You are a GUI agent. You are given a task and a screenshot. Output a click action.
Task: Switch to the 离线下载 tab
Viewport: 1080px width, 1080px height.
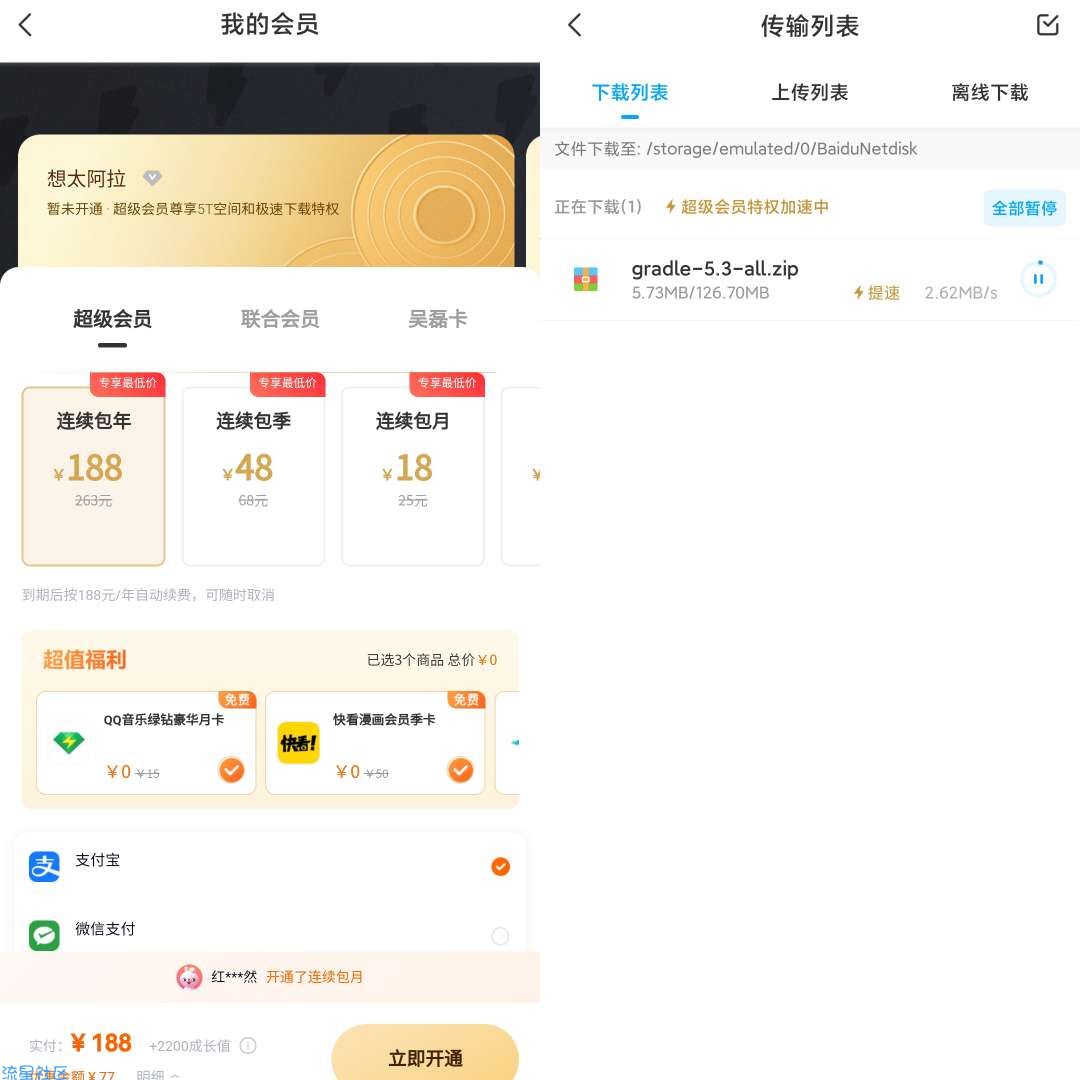pyautogui.click(x=989, y=93)
